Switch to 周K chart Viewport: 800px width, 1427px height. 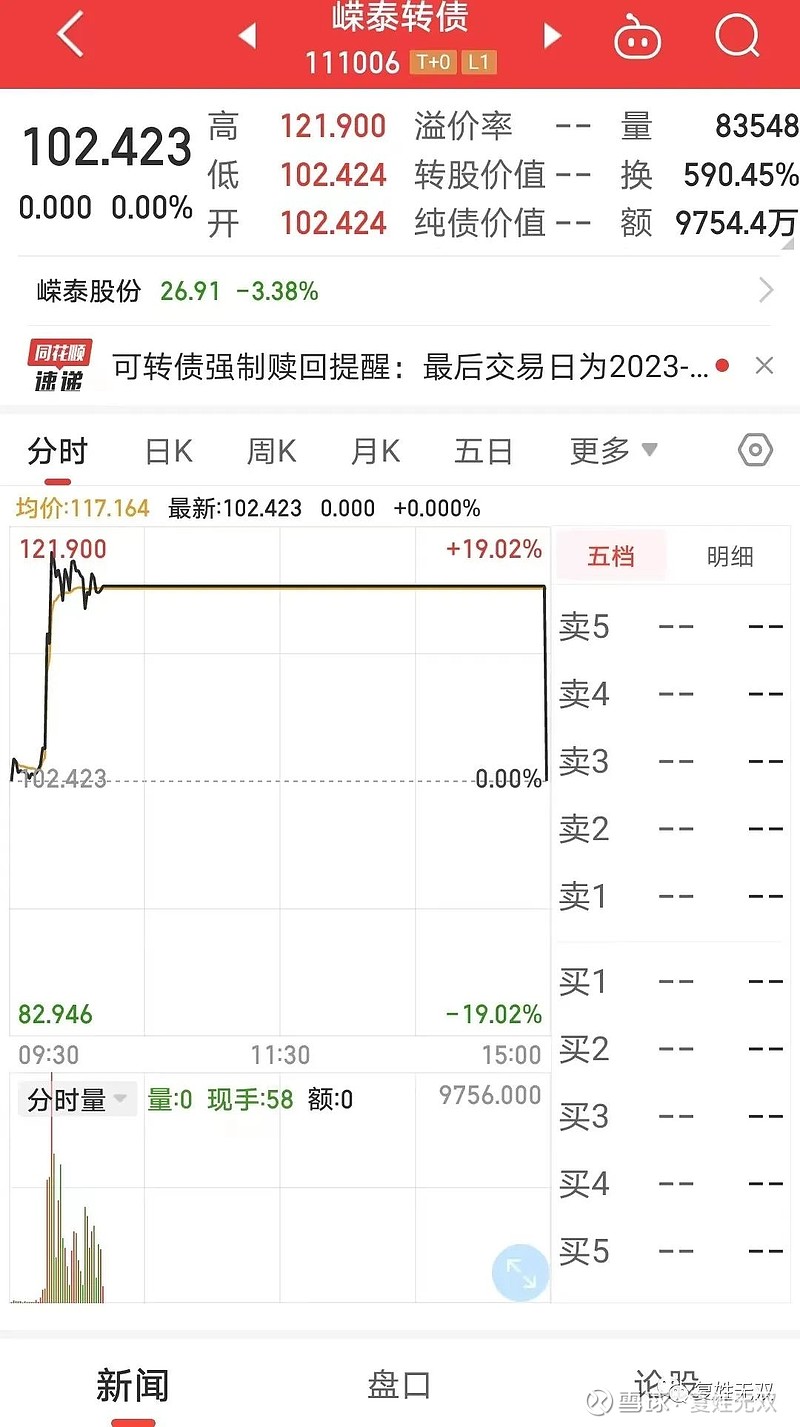[272, 451]
